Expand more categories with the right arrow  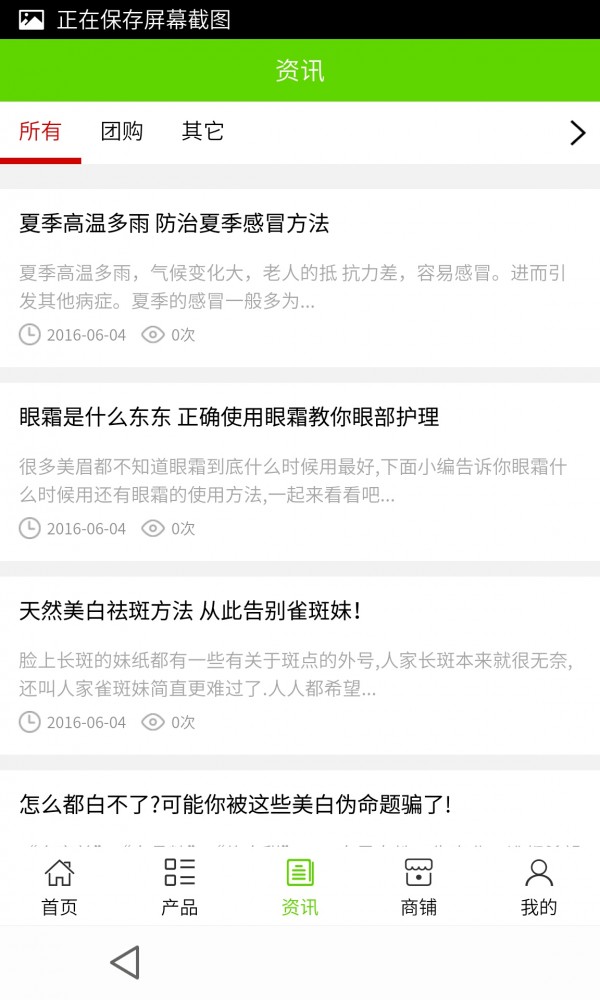[x=577, y=133]
